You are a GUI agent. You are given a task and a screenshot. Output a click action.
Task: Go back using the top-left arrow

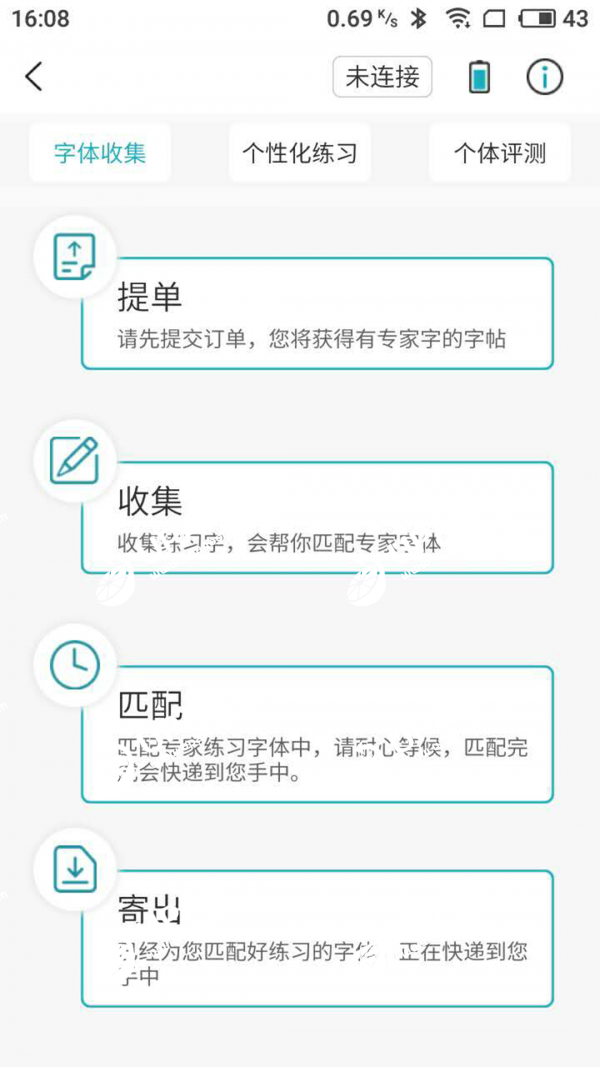[x=34, y=76]
